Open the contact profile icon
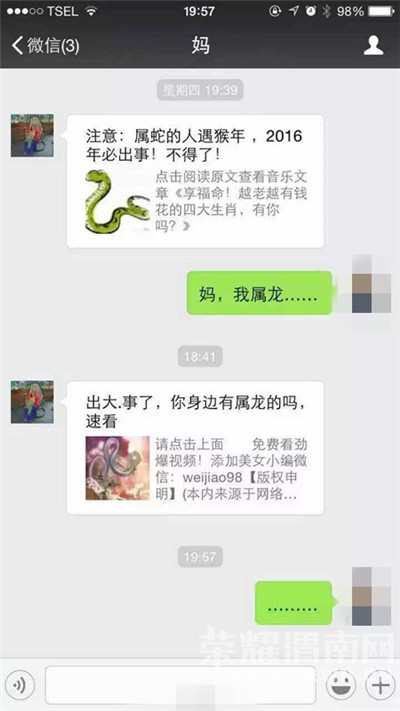This screenshot has width=400, height=711. (373, 45)
